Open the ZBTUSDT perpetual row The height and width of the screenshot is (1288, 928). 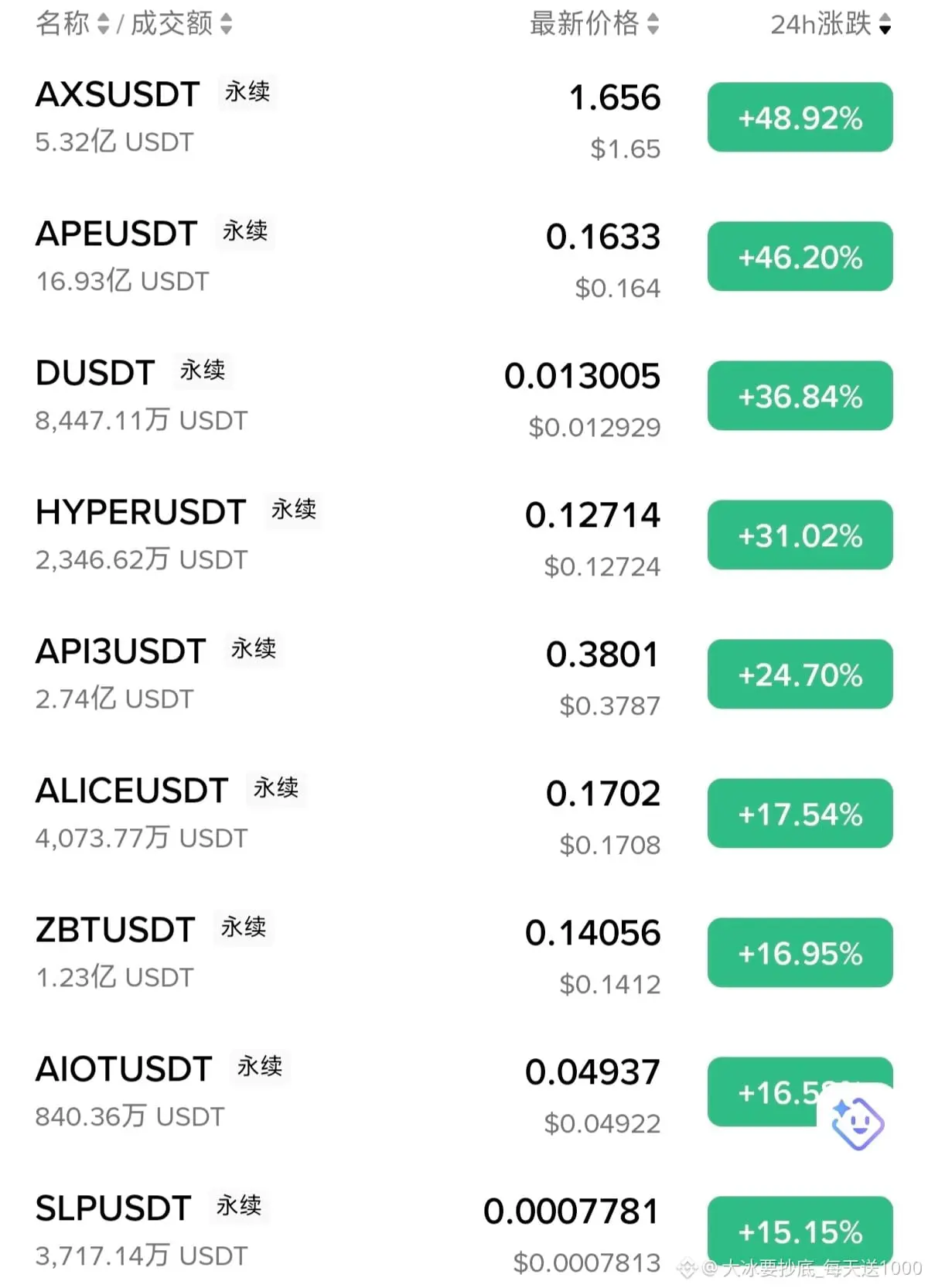point(115,931)
